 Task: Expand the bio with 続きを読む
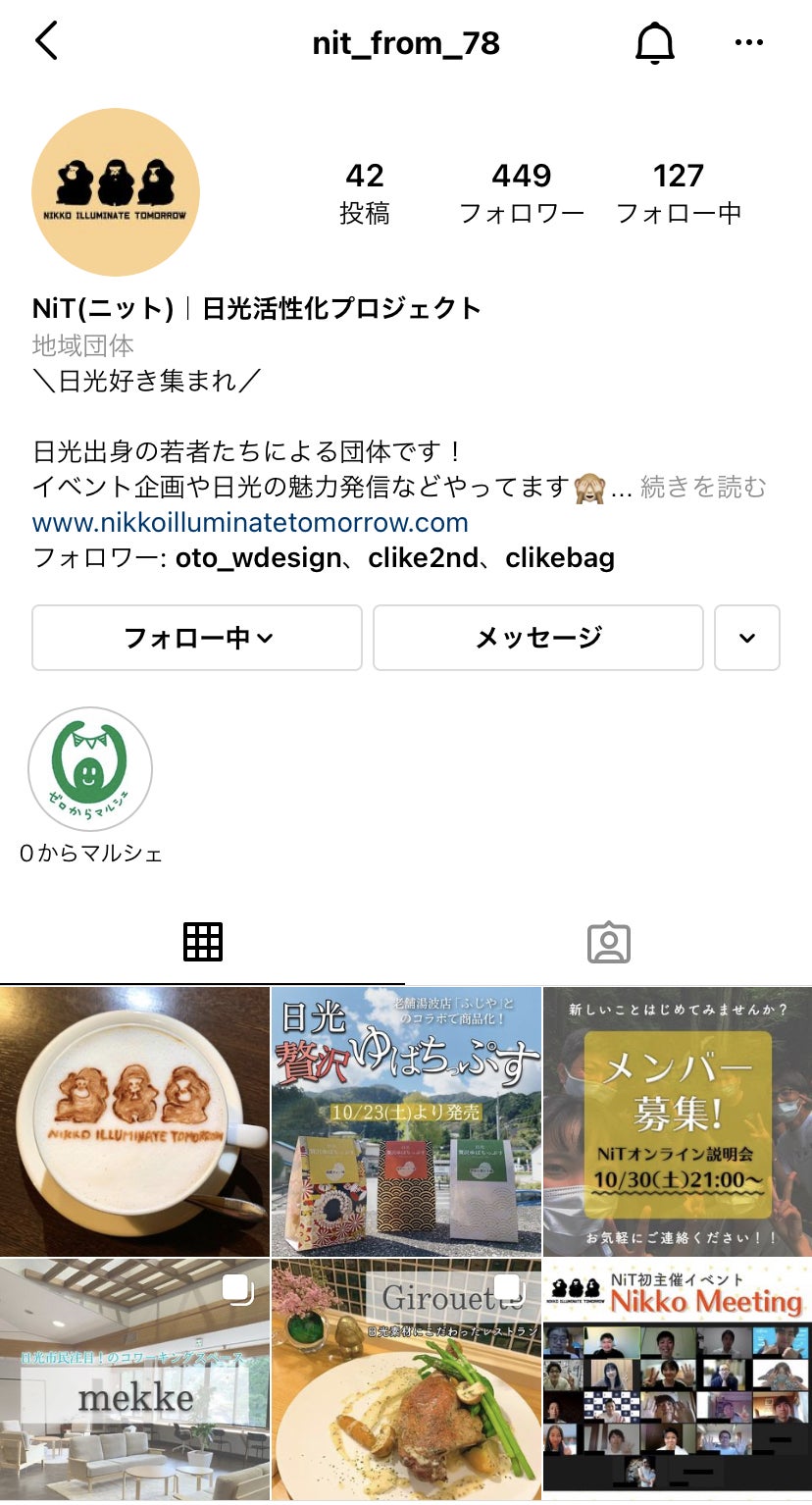click(x=702, y=487)
